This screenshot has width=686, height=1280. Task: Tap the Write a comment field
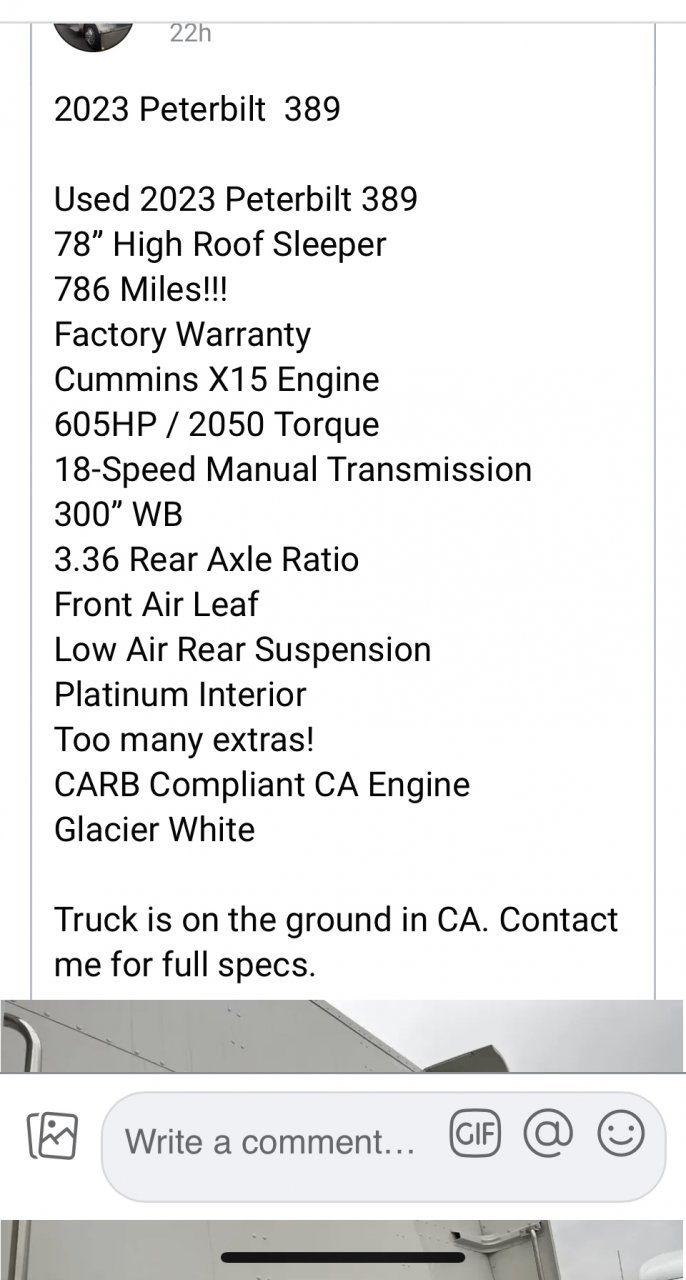point(270,1141)
